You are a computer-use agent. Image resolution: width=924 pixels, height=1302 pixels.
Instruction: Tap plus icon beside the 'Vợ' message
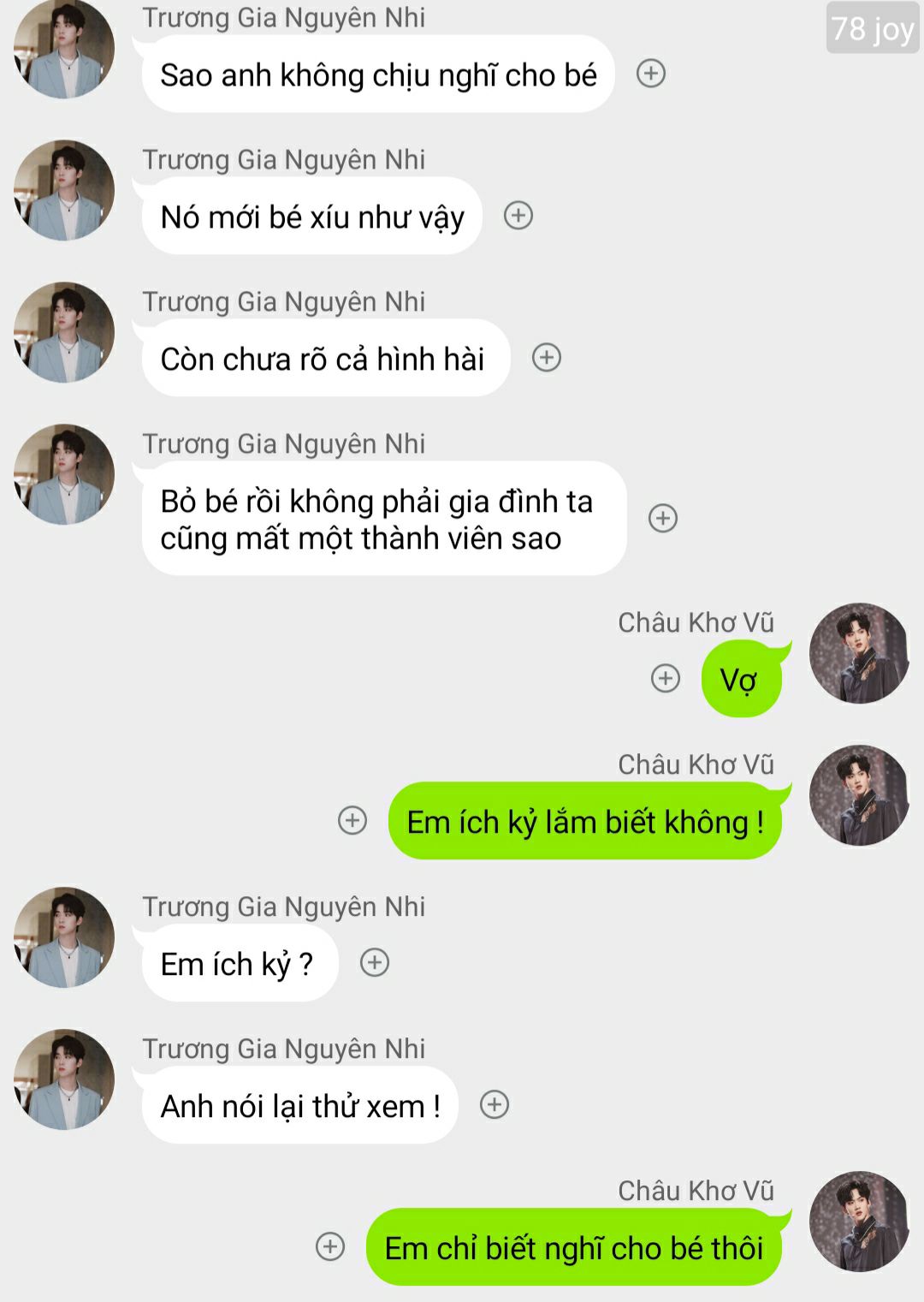pyautogui.click(x=666, y=679)
